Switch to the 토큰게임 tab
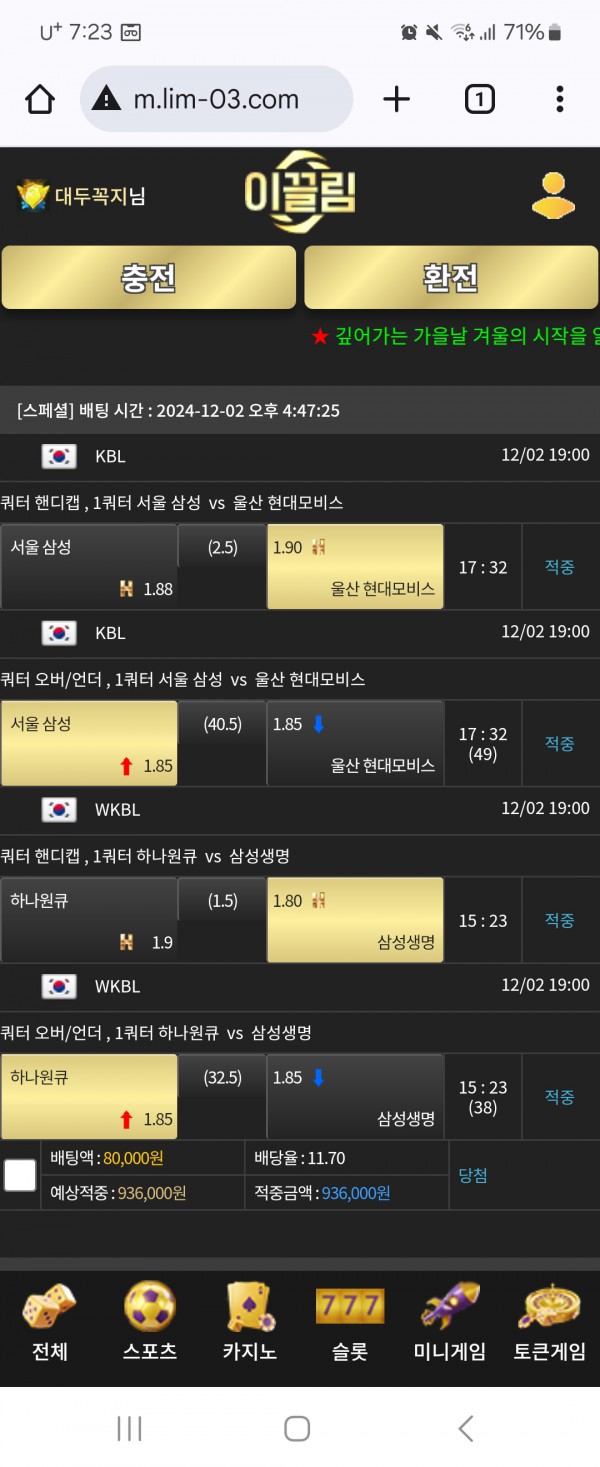 click(x=550, y=1322)
